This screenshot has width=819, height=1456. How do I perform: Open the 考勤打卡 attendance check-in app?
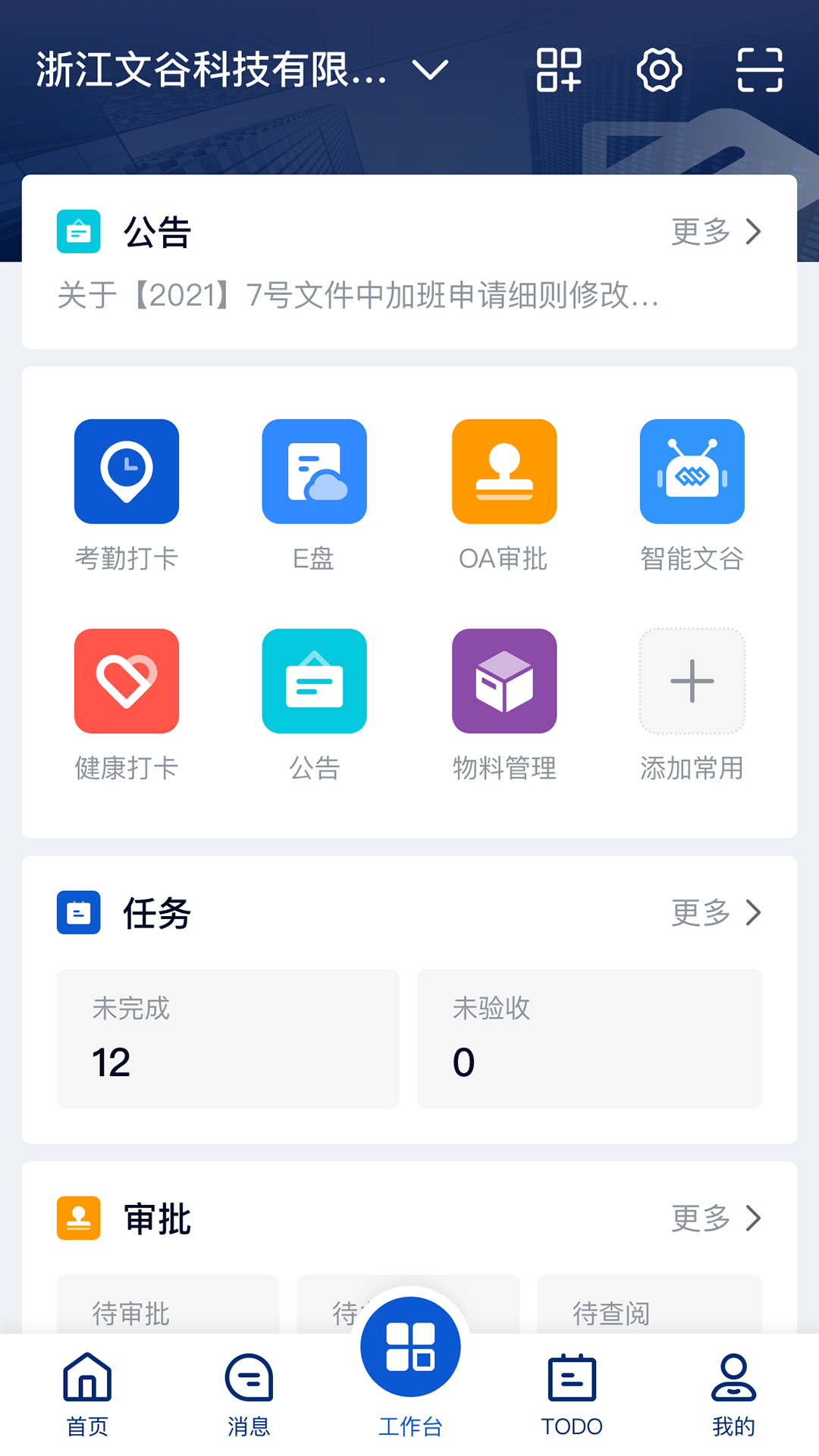click(126, 470)
